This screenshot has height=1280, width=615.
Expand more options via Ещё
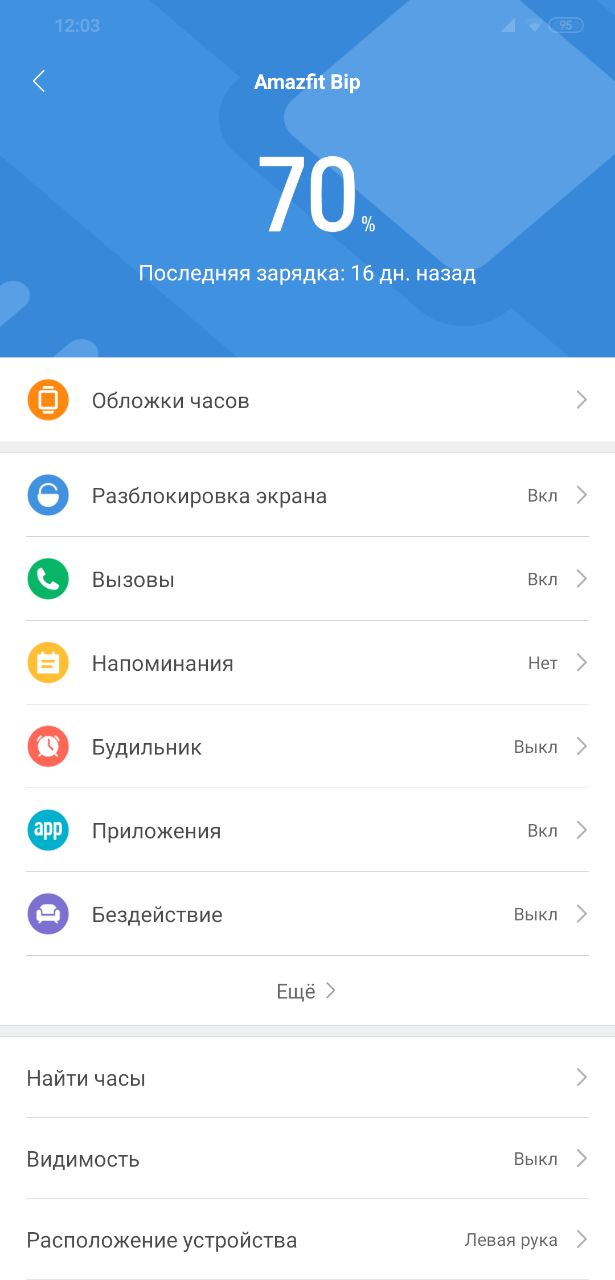(x=307, y=991)
